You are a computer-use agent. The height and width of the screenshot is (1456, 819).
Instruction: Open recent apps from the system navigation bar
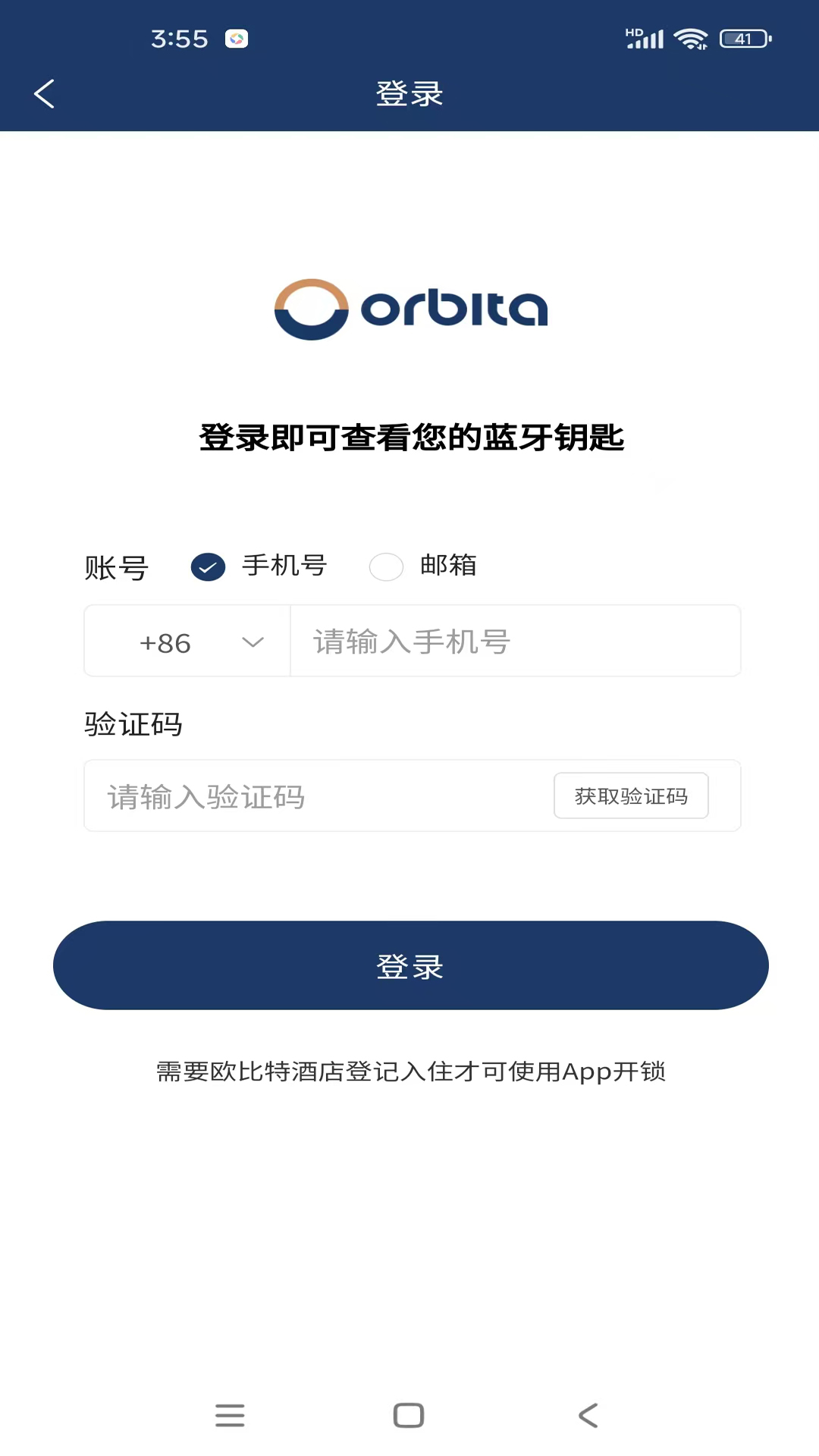click(x=230, y=1415)
